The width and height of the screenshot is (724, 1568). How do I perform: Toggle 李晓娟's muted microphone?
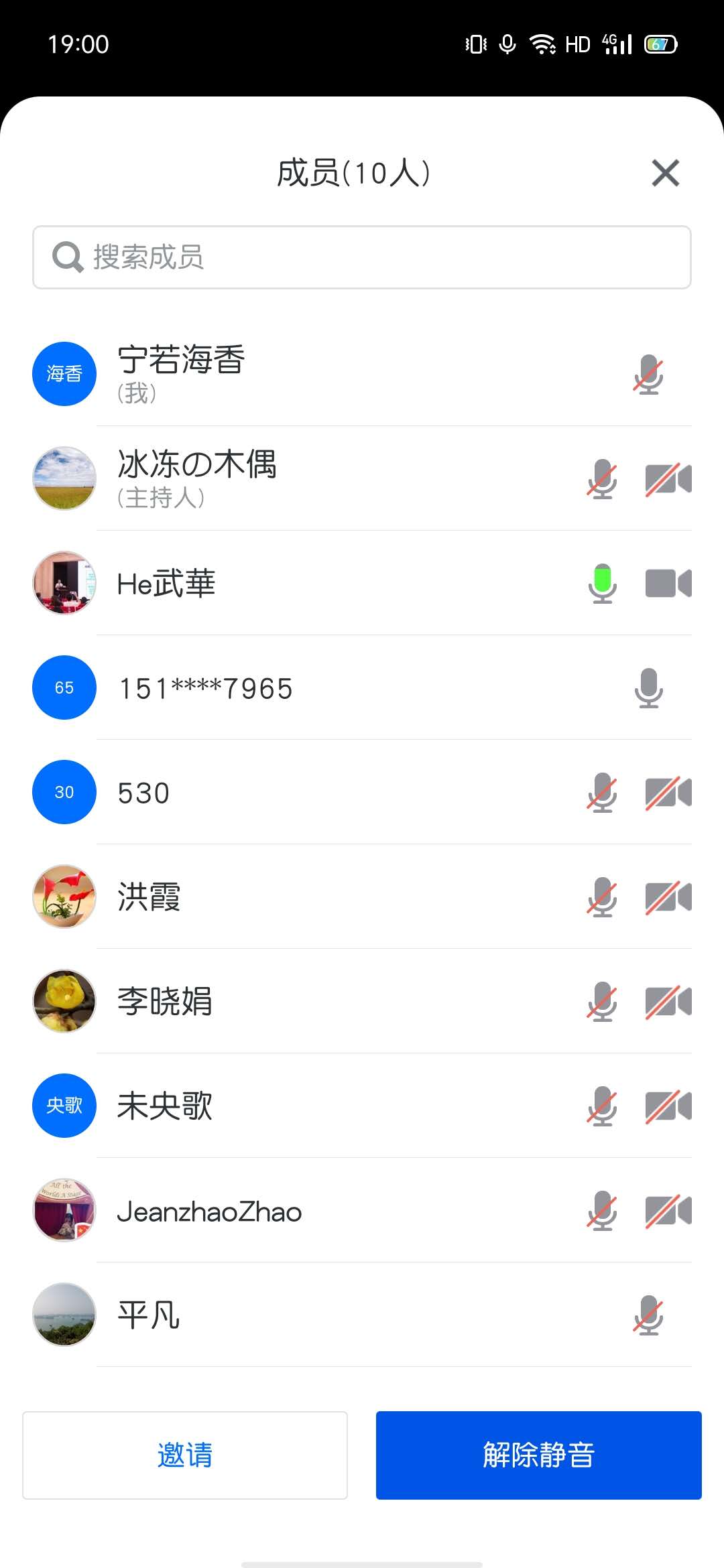tap(601, 1001)
